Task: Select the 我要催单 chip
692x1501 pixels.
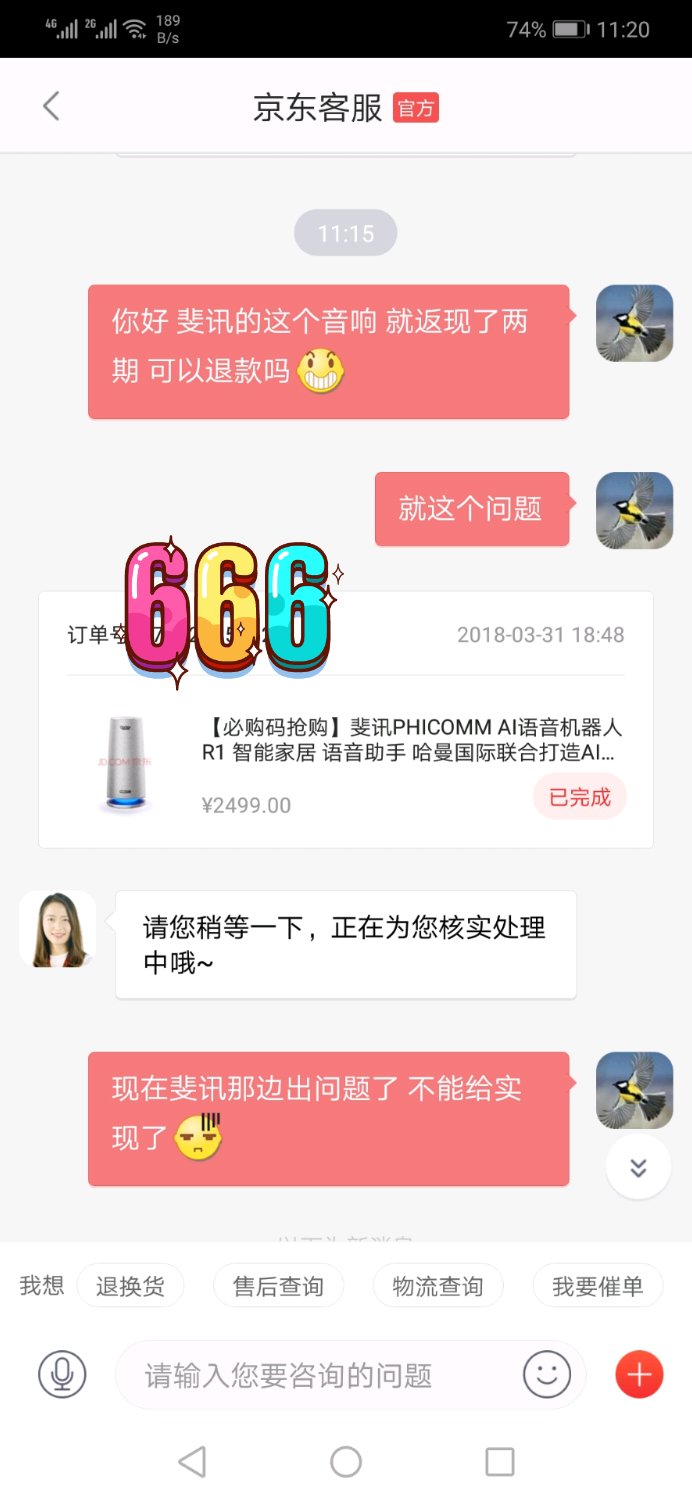Action: coord(597,1286)
